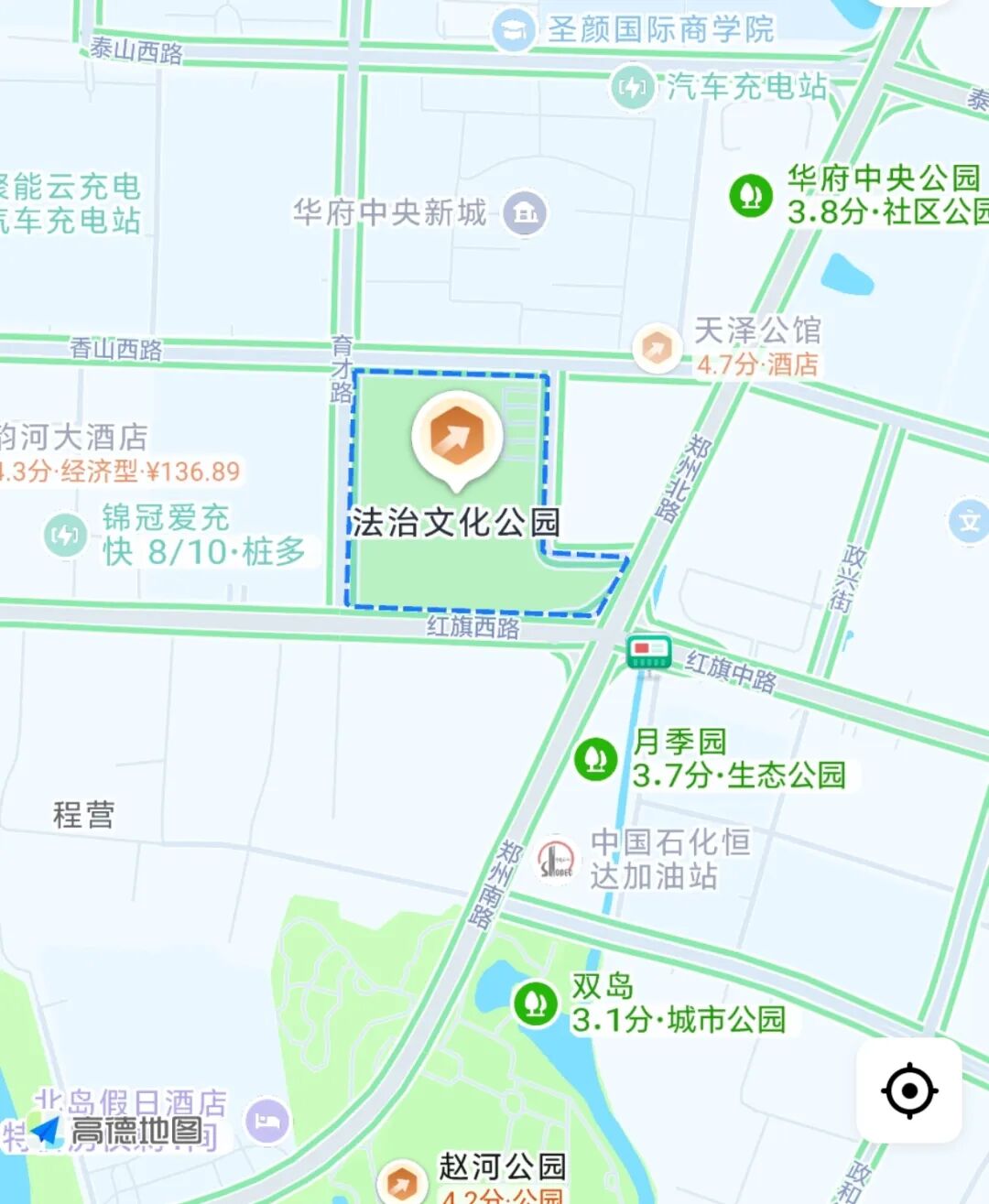Tap the 法治文化公园 park marker

pos(455,444)
